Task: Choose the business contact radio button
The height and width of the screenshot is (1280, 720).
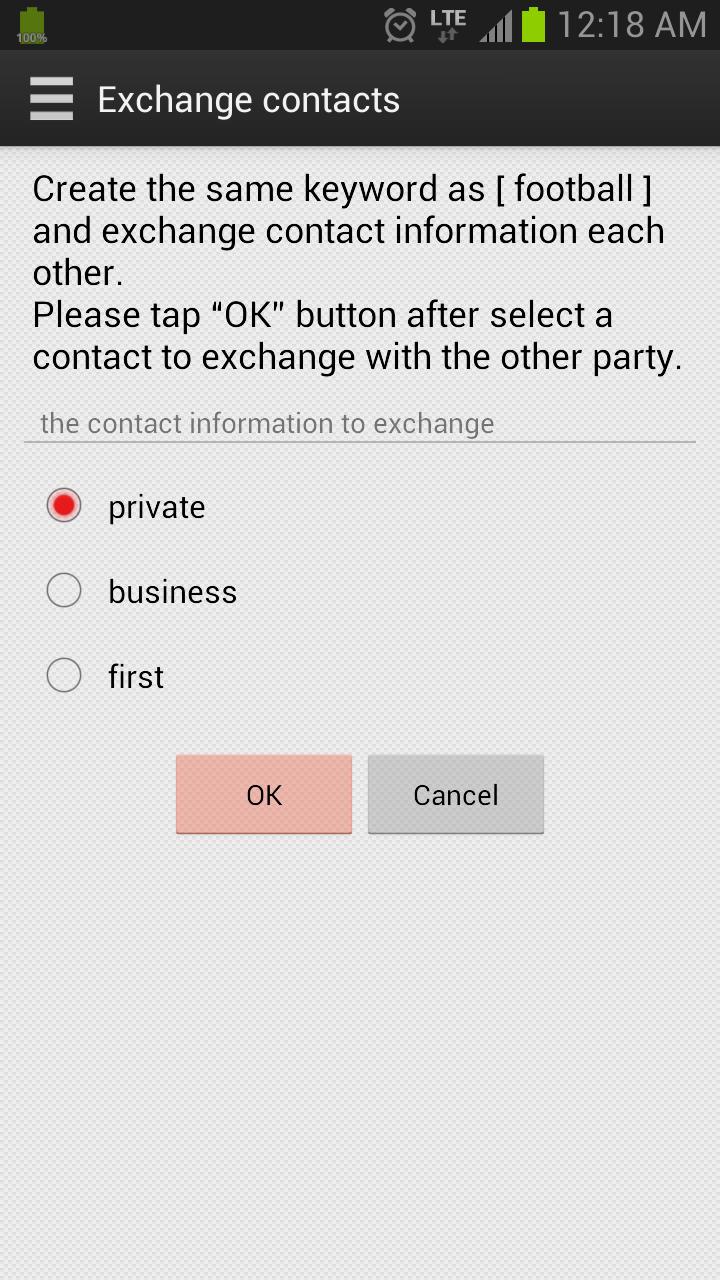Action: point(64,591)
